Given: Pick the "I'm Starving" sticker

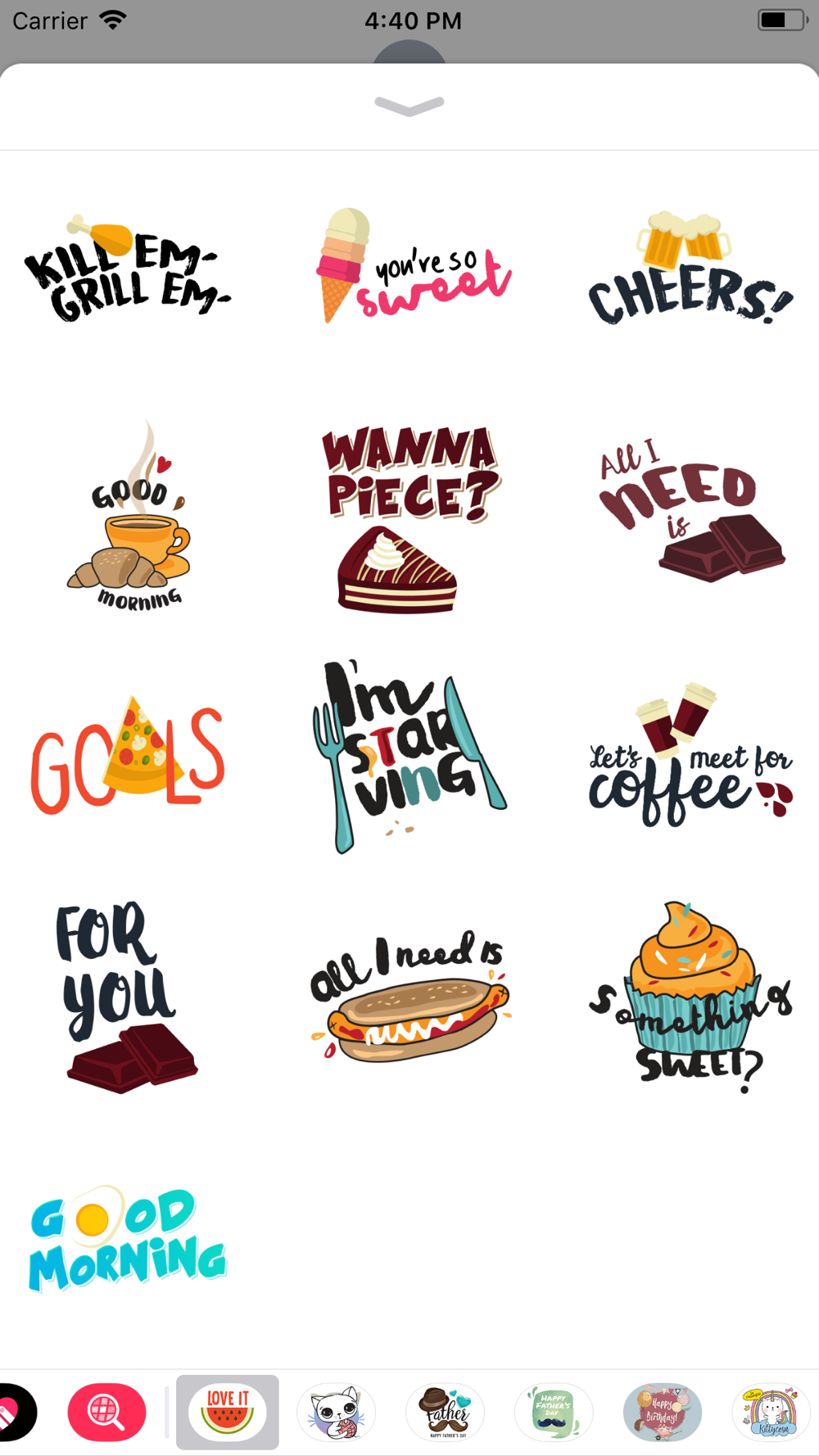Looking at the screenshot, I should tap(409, 756).
